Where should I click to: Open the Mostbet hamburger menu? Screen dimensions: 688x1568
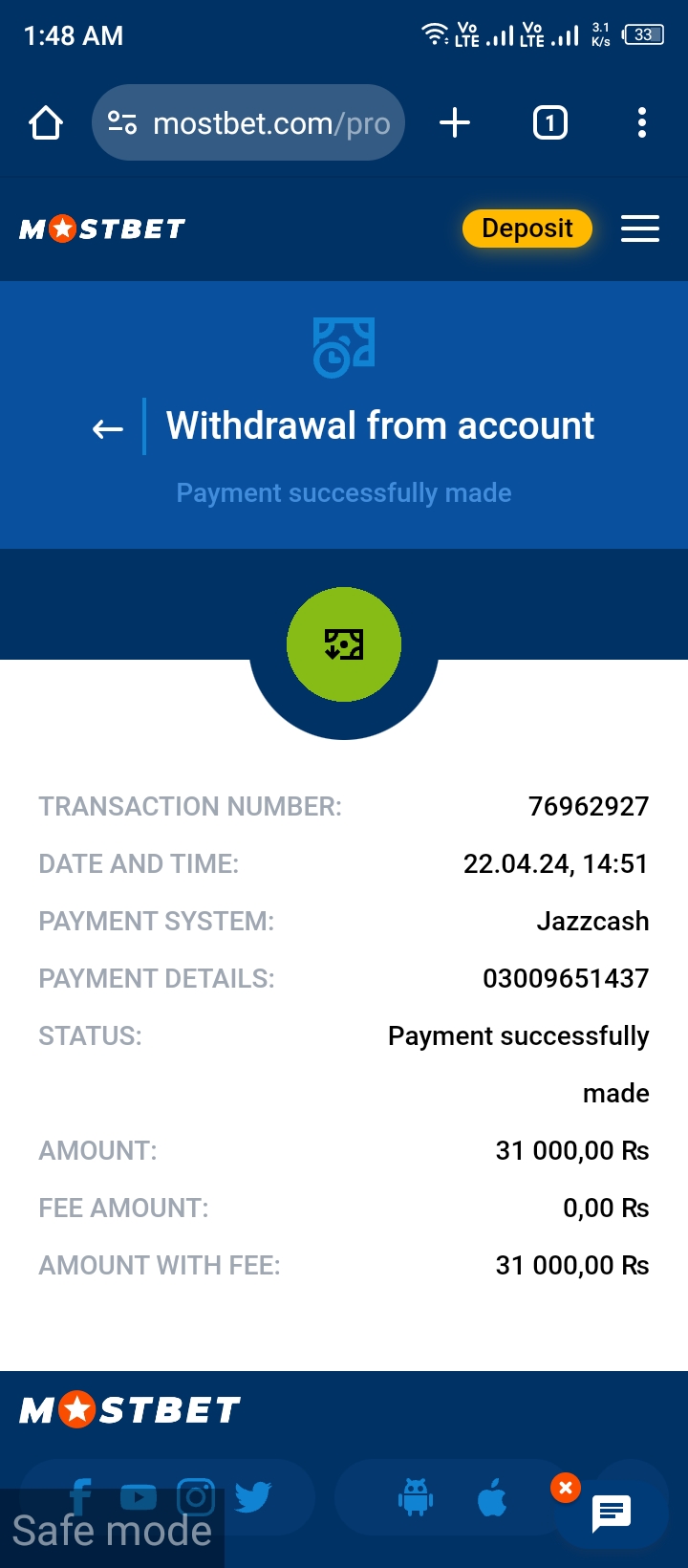[x=639, y=229]
